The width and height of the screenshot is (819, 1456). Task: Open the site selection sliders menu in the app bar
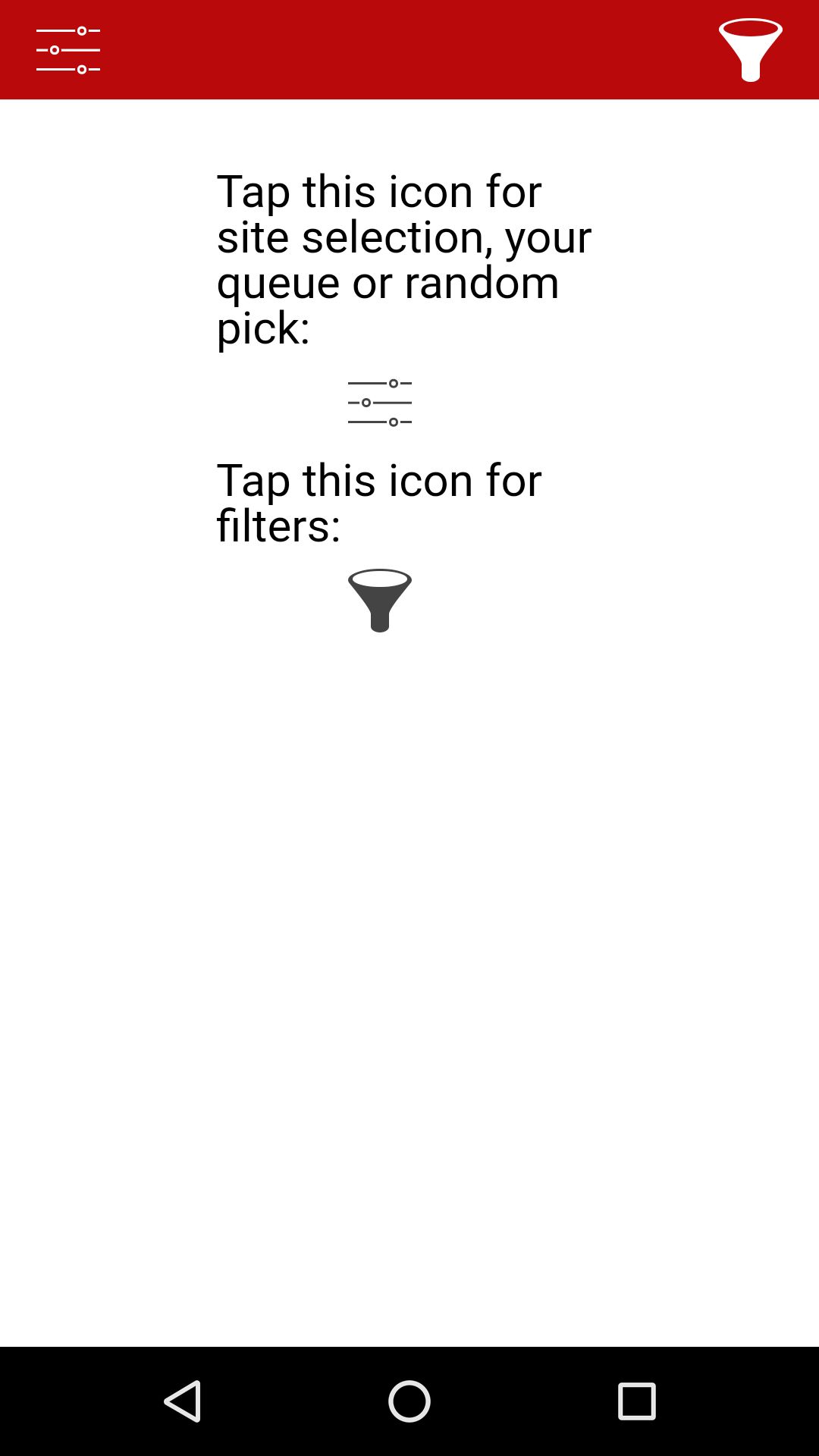tap(68, 50)
